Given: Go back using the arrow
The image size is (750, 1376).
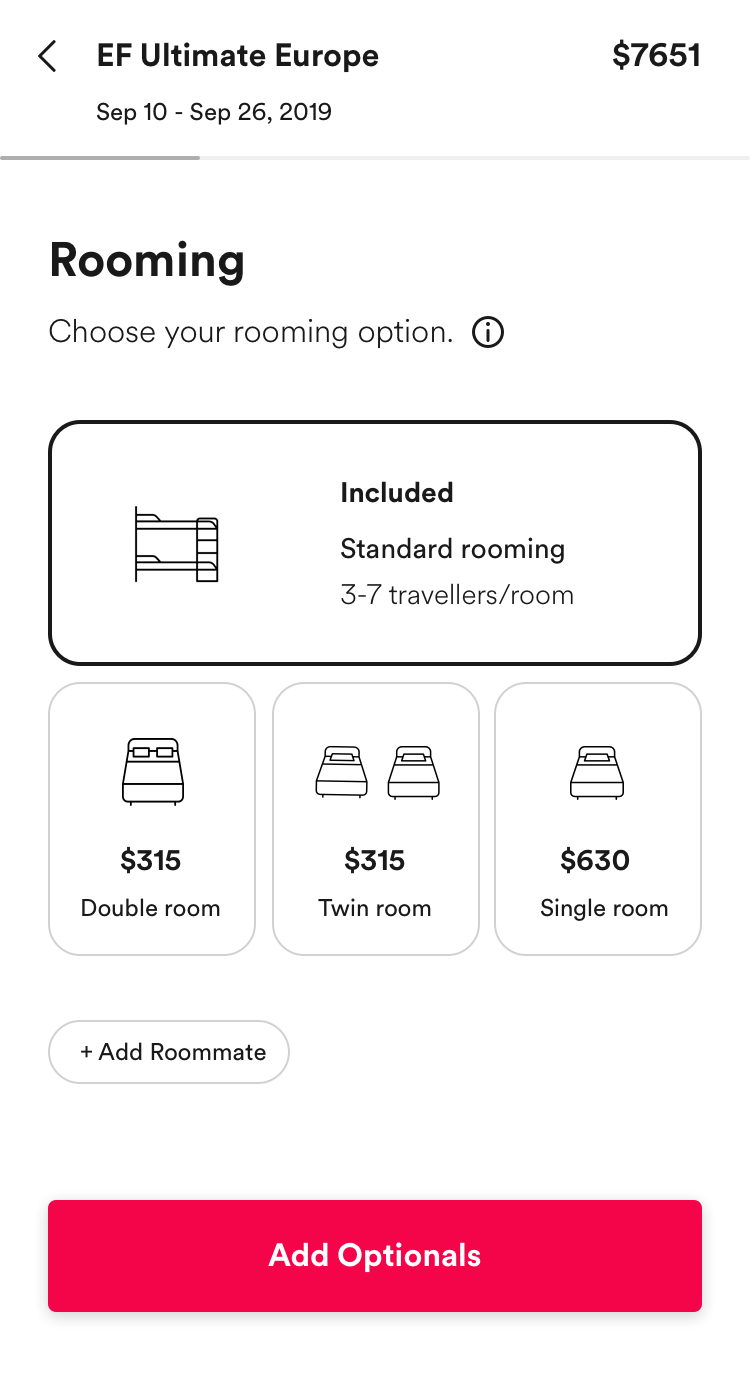Looking at the screenshot, I should tap(47, 56).
